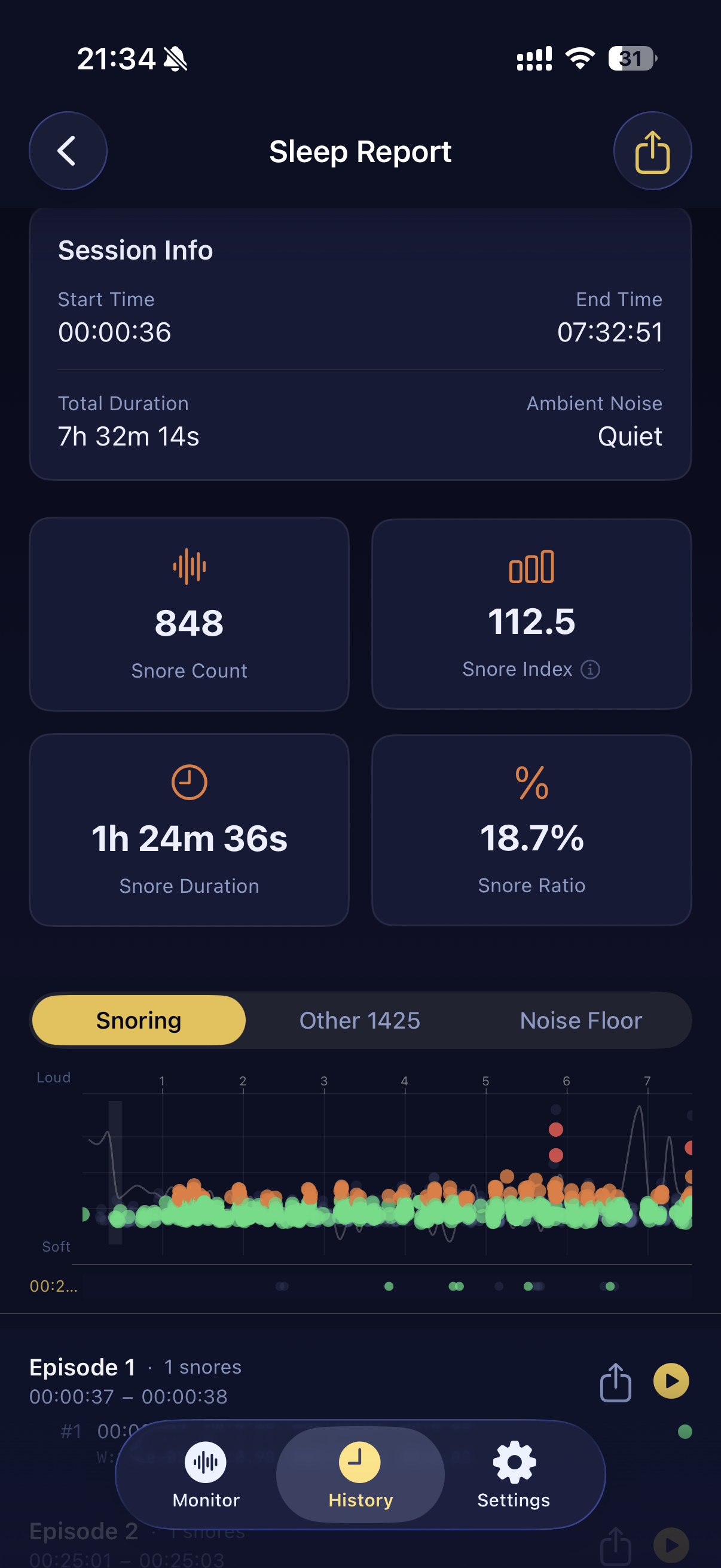This screenshot has height=1568, width=721.
Task: Expand Episode 2 details
Action: pos(85,1532)
